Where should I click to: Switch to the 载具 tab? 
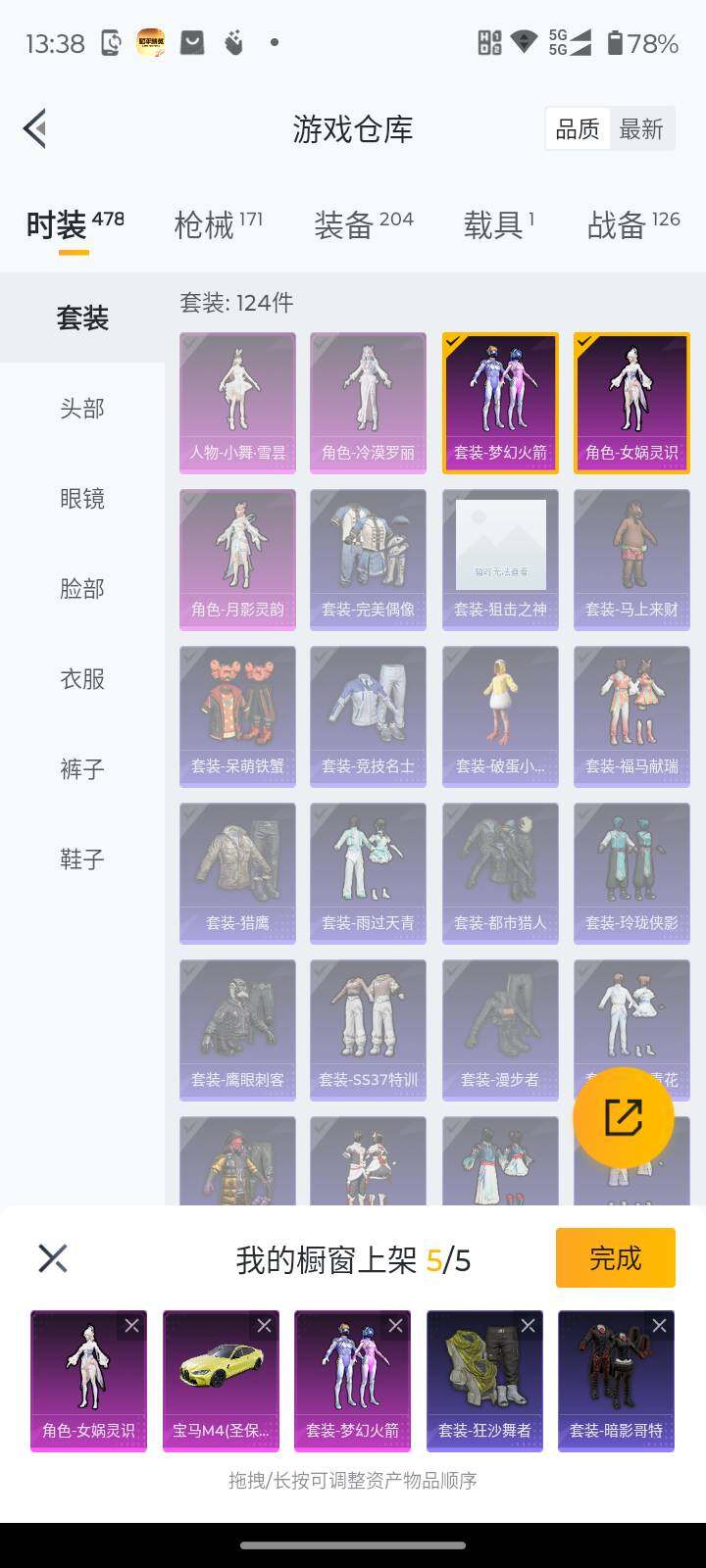click(x=495, y=223)
